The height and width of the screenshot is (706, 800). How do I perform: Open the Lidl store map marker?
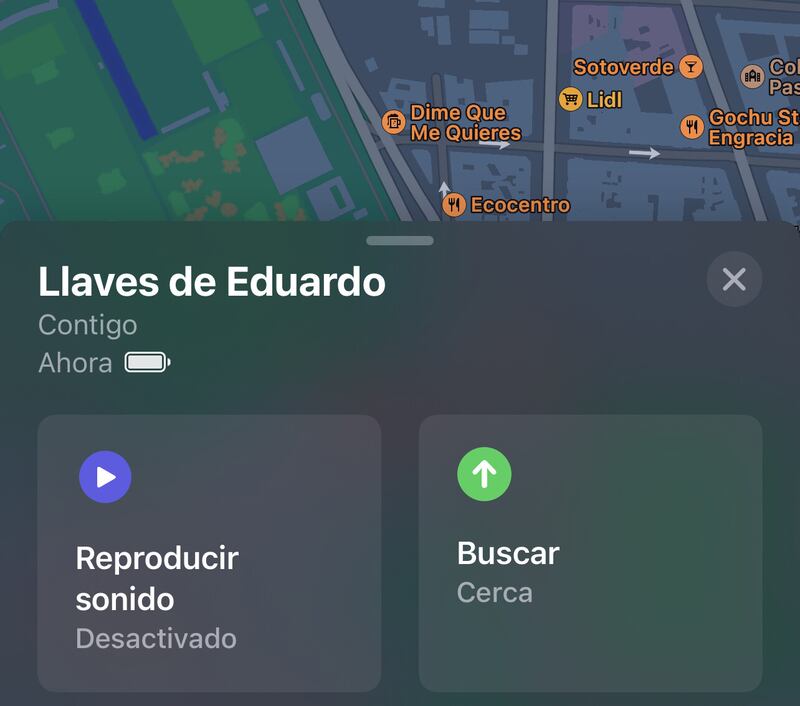[571, 99]
